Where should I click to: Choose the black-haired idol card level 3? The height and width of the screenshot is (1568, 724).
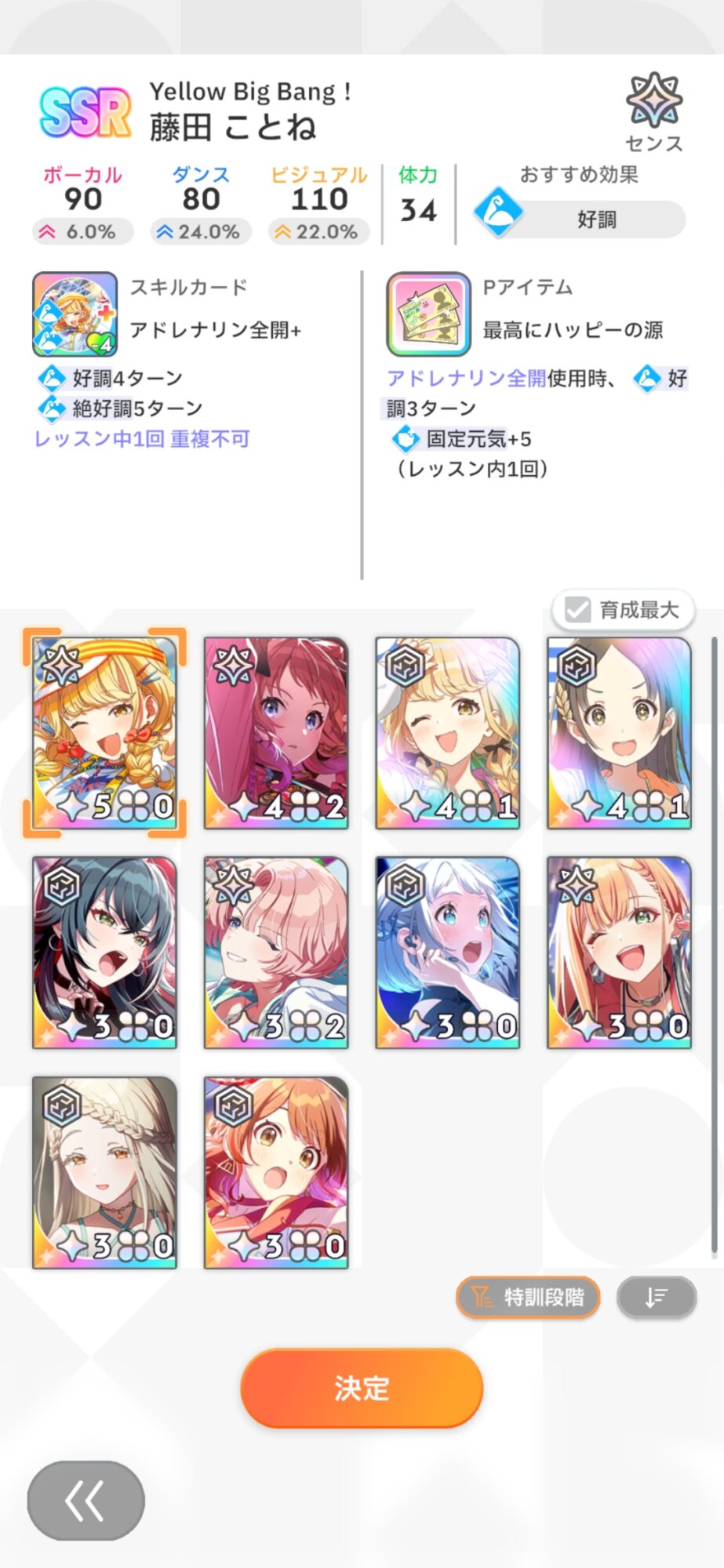click(x=104, y=953)
